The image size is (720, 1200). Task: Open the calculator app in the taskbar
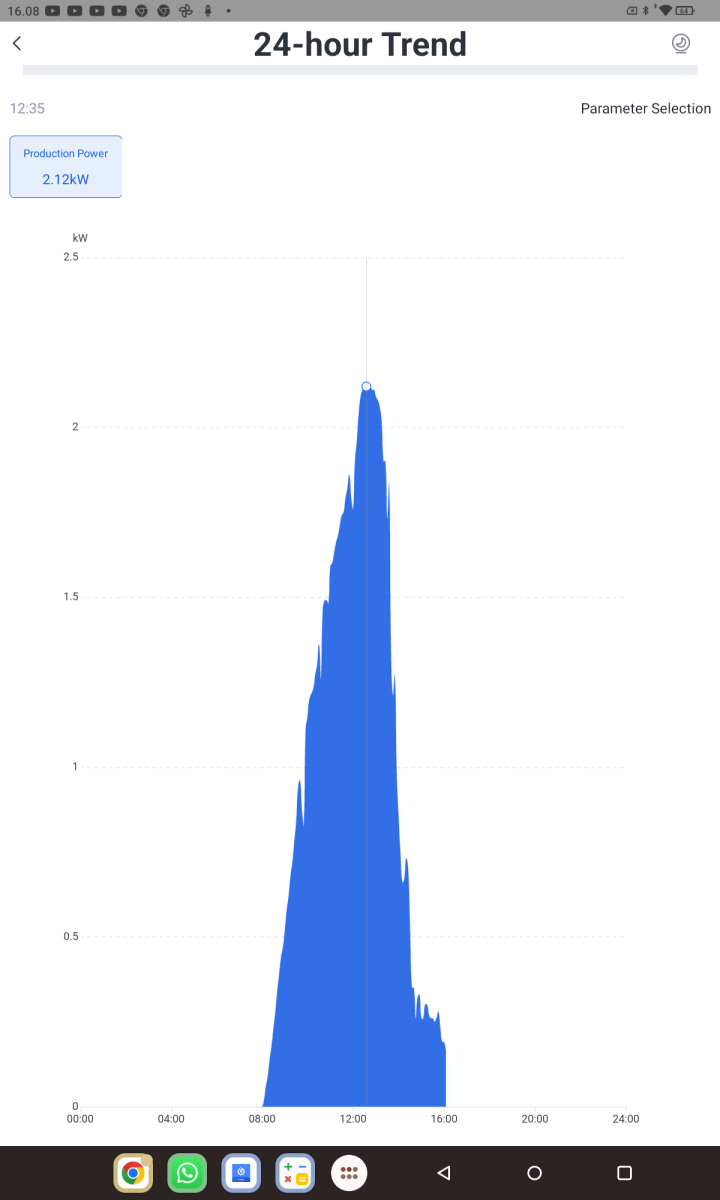(295, 1173)
